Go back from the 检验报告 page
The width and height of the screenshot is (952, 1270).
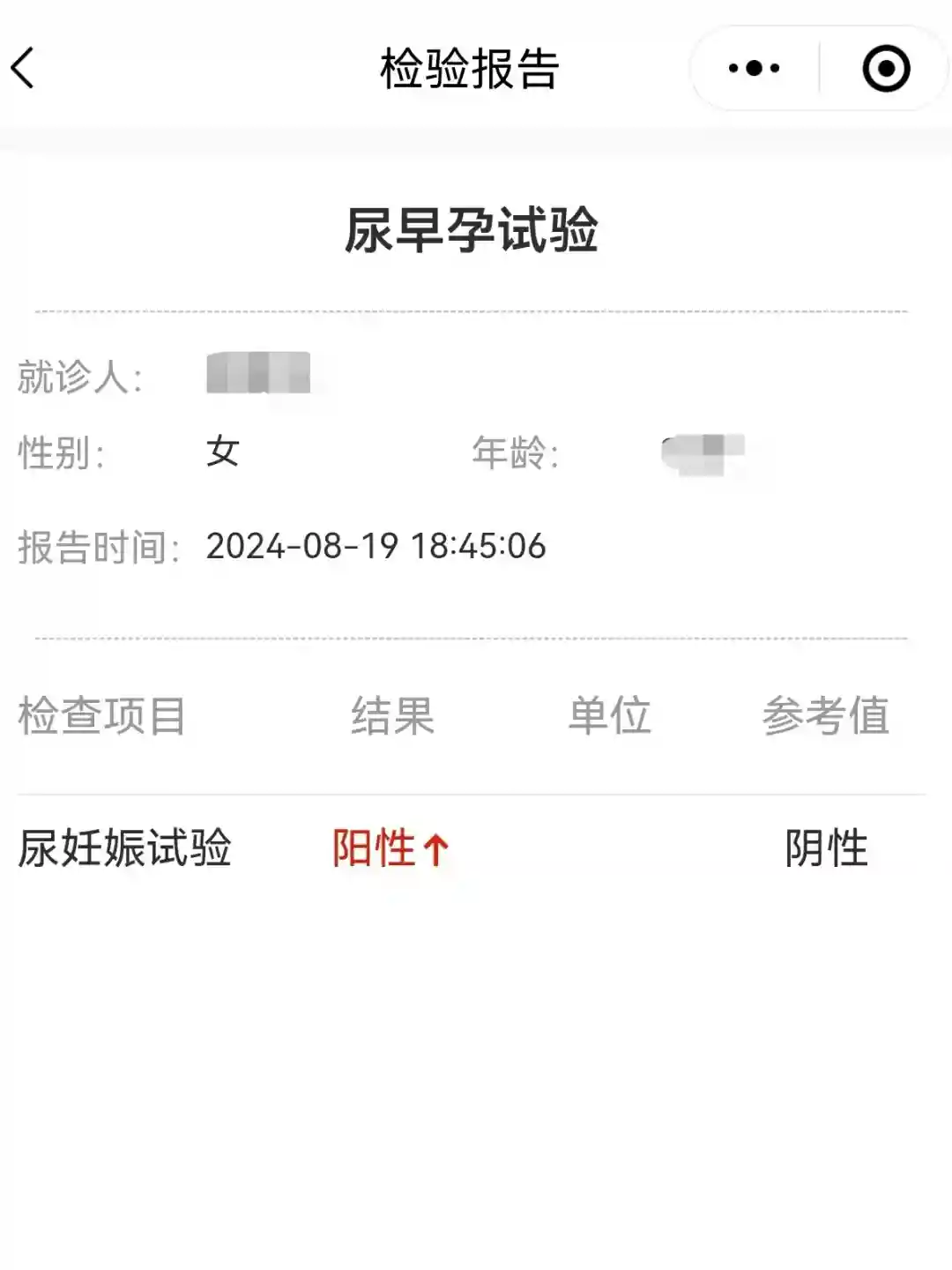click(24, 68)
